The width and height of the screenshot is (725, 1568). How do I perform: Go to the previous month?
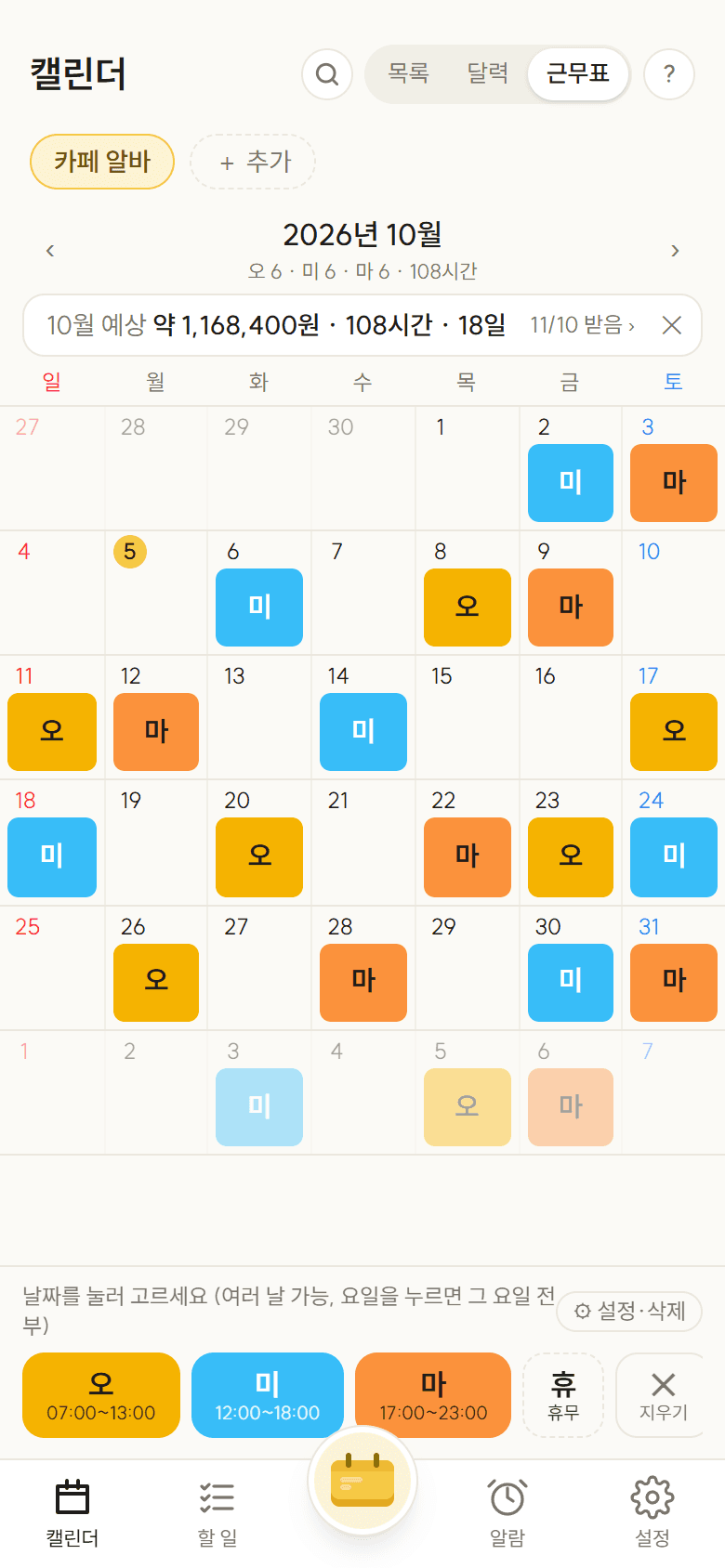[50, 250]
